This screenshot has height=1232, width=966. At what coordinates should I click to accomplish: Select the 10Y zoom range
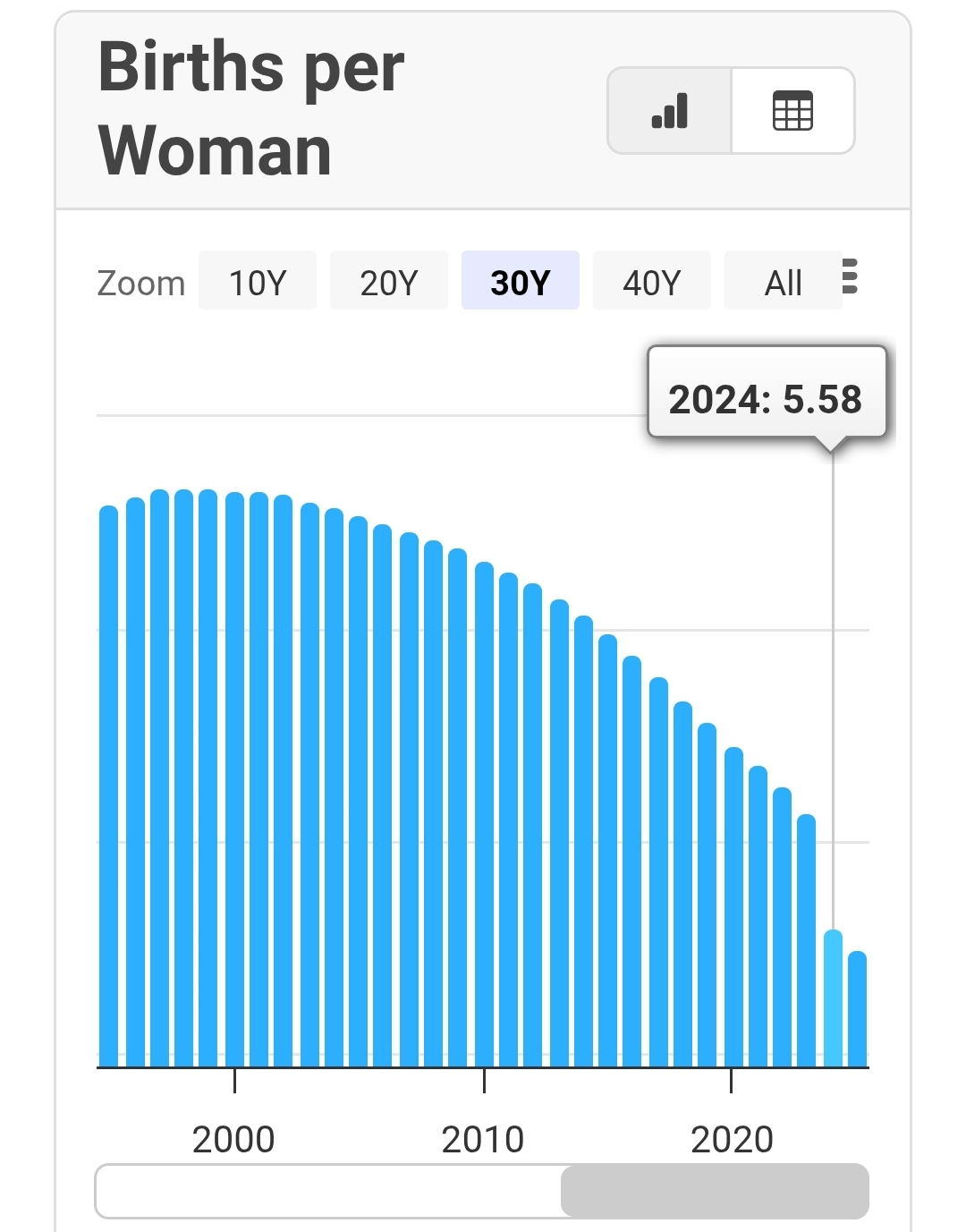pos(258,281)
